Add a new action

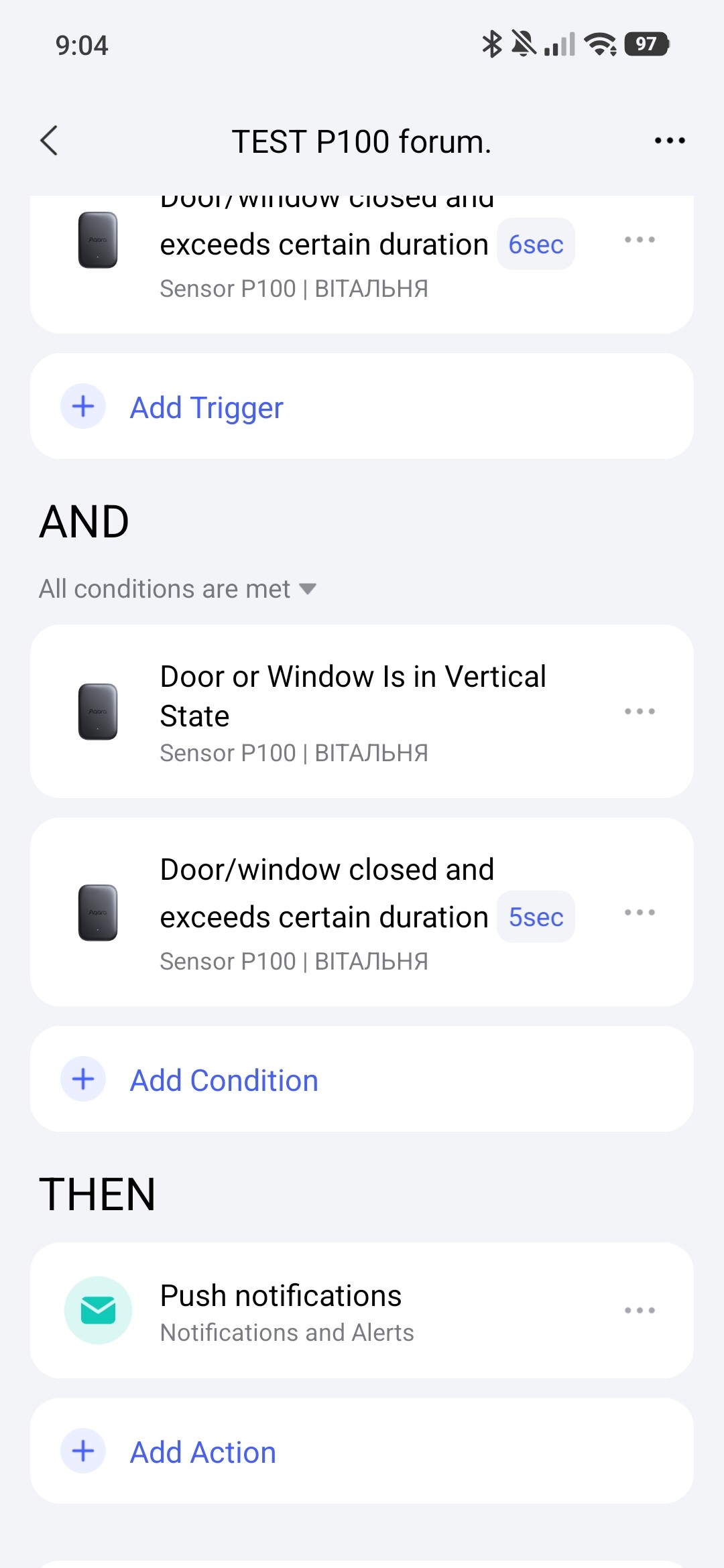pos(202,1452)
